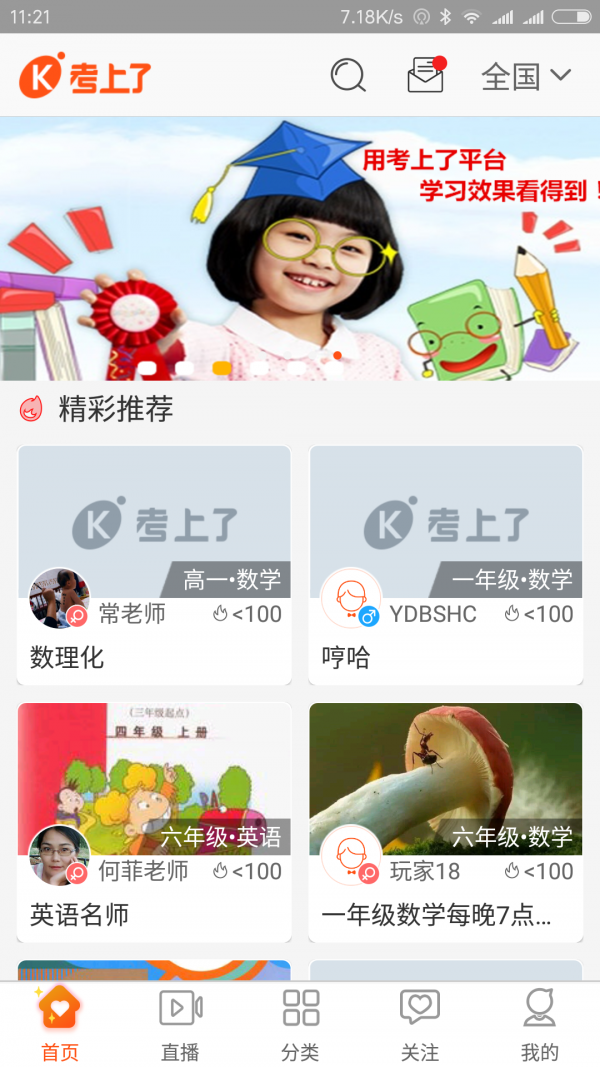Viewport: 600px width, 1067px height.
Task: Switch to the 首页 tab
Action: click(60, 1024)
